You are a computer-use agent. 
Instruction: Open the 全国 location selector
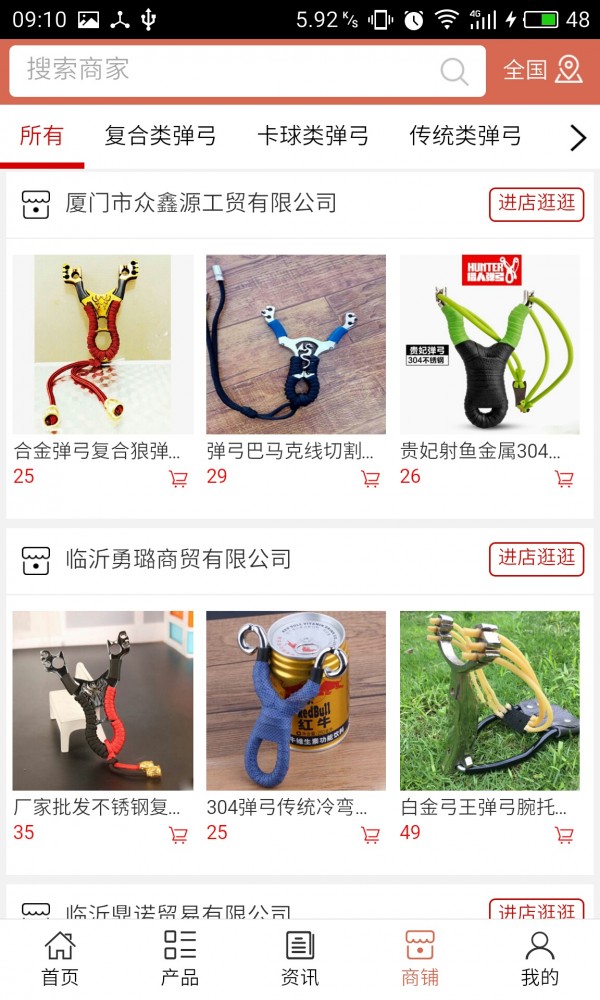(543, 70)
